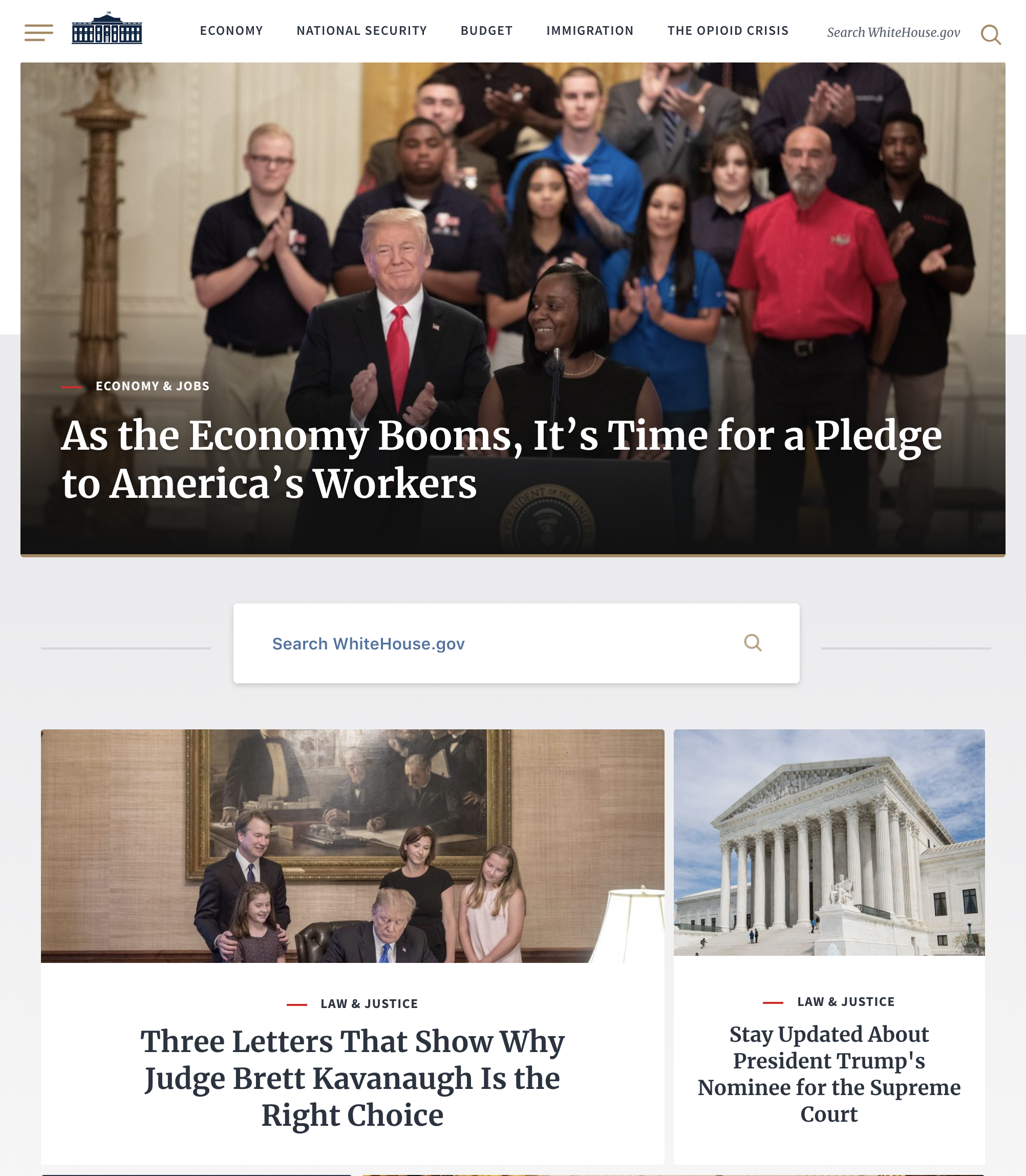Screen dimensions: 1026x1176
Task: Open the Stay Updated Supreme Court nominee card
Action: [828, 1074]
